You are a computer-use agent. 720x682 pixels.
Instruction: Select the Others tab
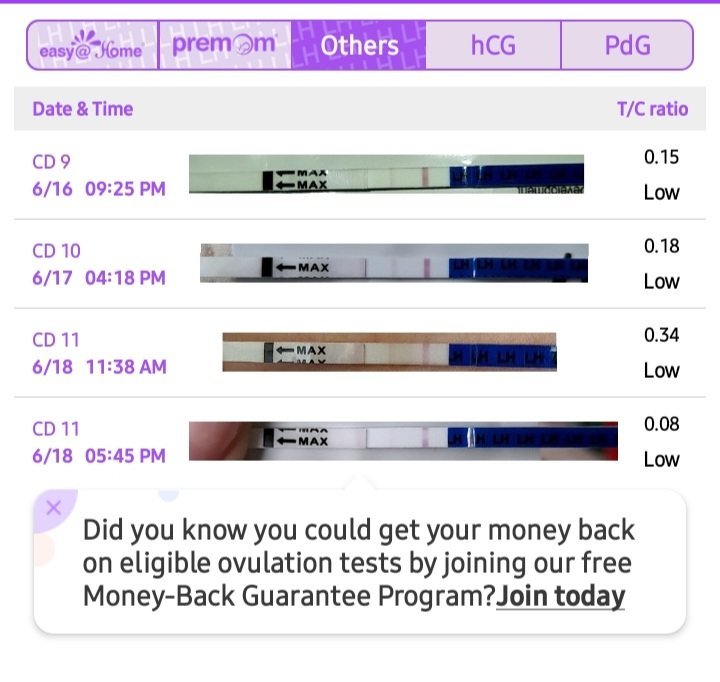359,46
